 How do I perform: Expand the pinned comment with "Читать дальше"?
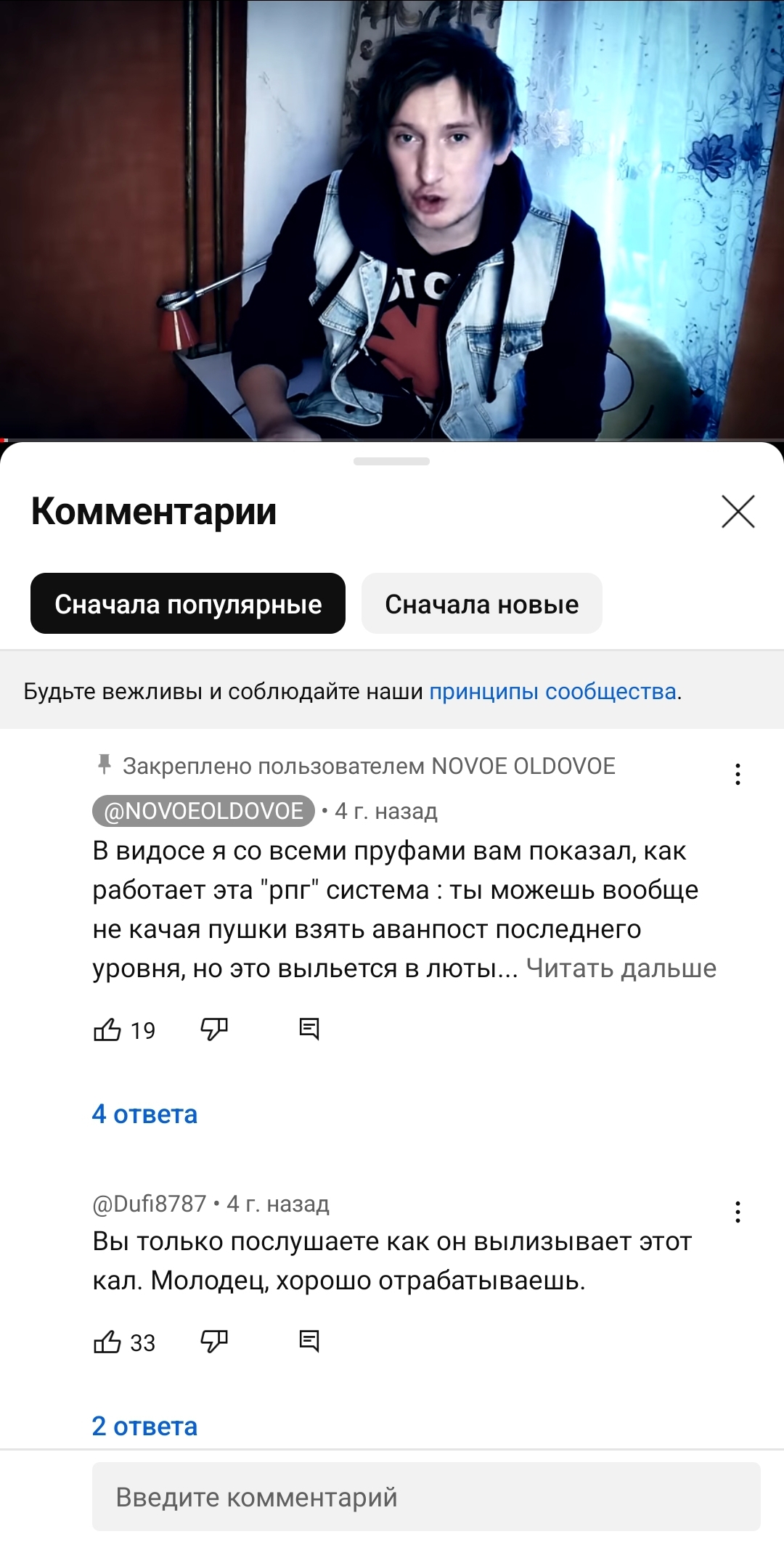[621, 968]
